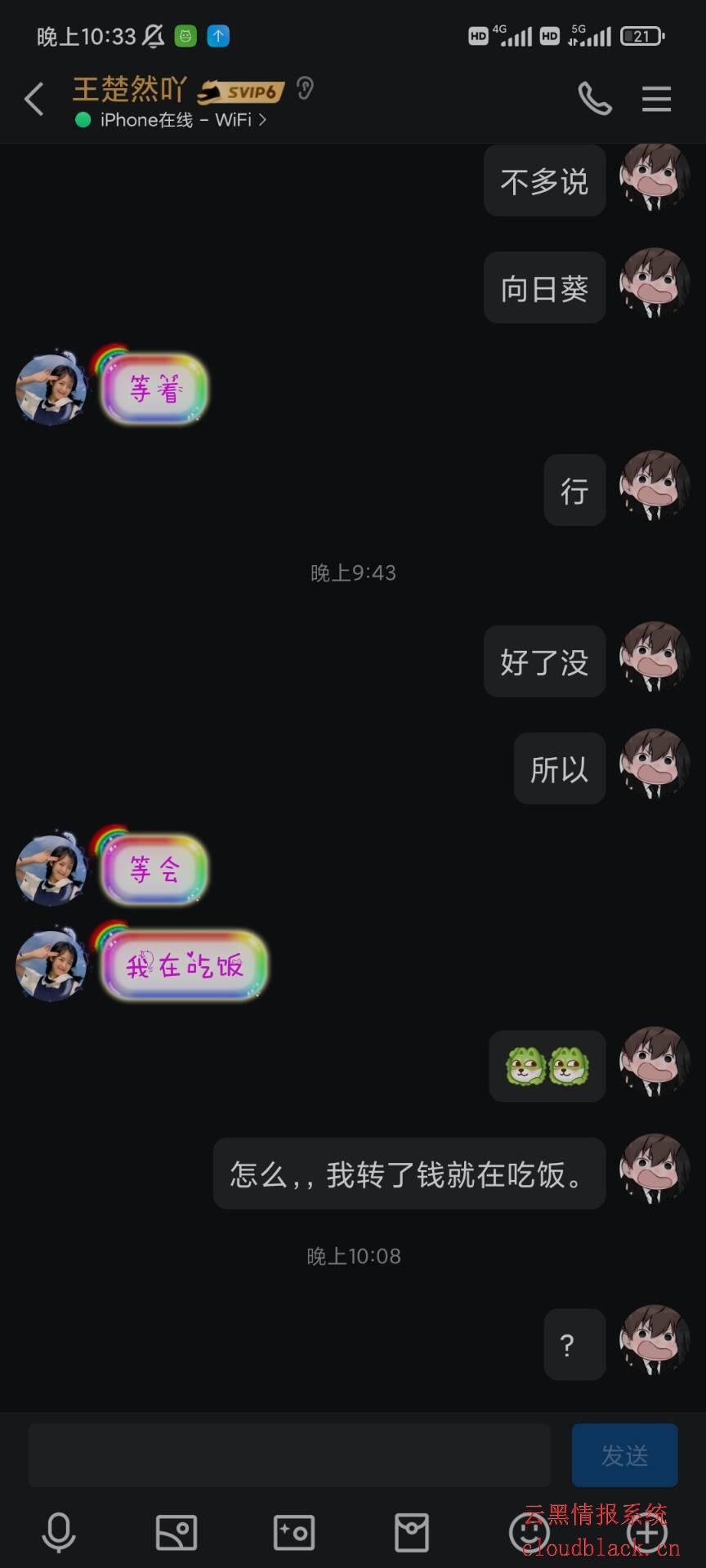Record a voice message with the microphone
Viewport: 706px width, 1568px height.
pos(59,1532)
